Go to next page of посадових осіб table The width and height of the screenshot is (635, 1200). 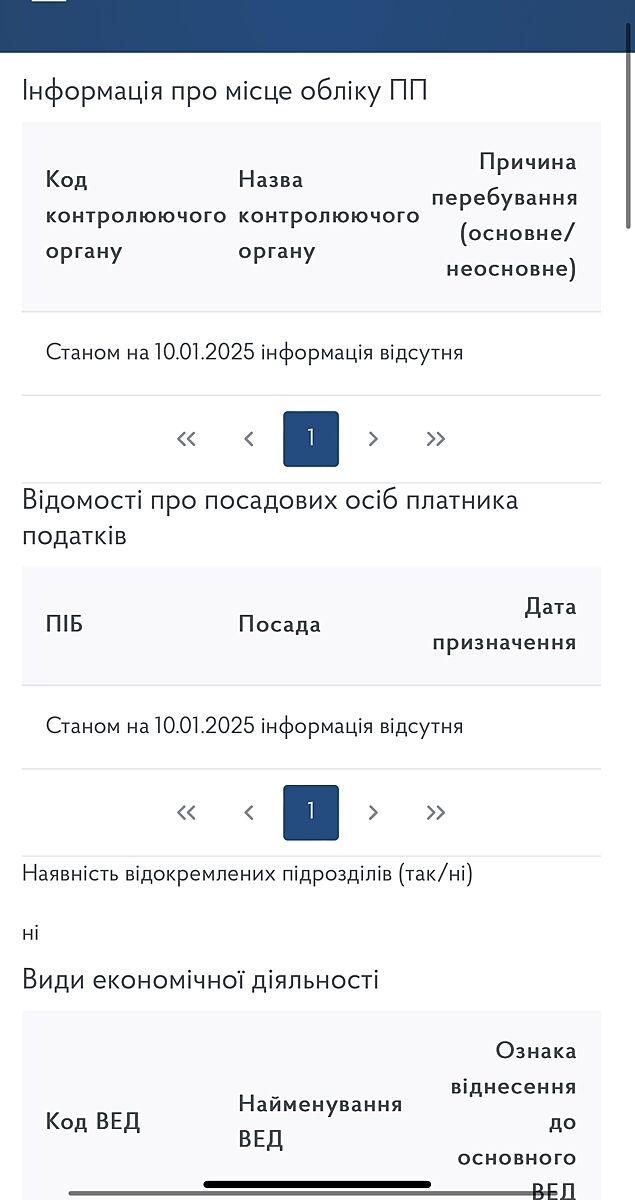coord(373,813)
